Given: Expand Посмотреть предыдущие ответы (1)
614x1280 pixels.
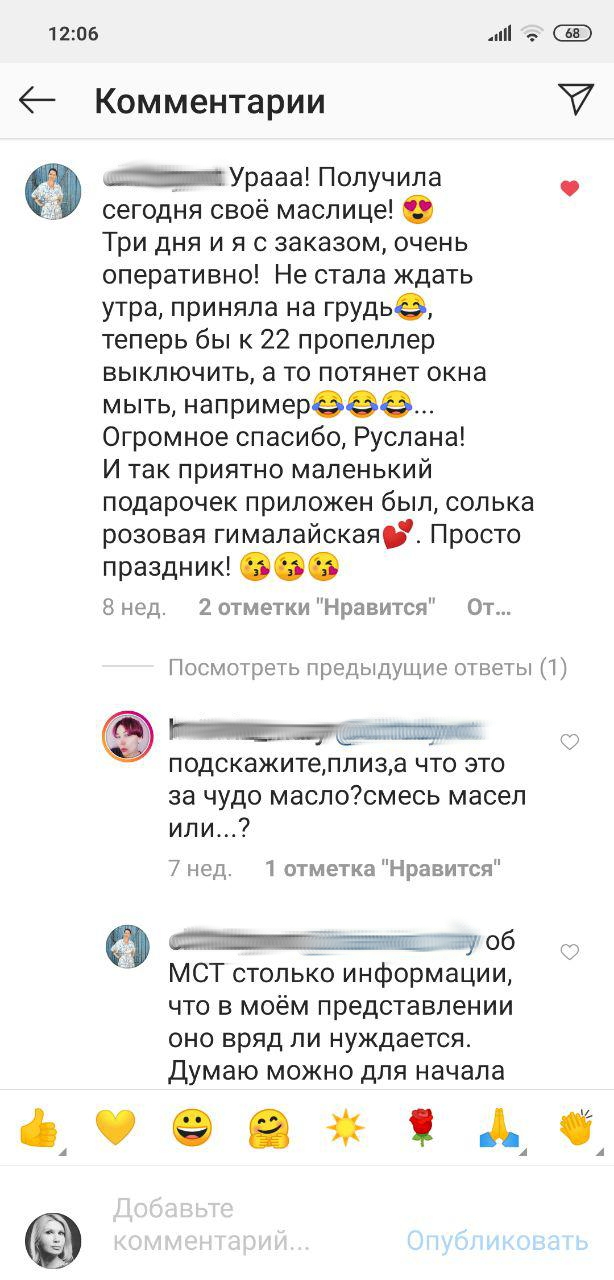Looking at the screenshot, I should [367, 668].
